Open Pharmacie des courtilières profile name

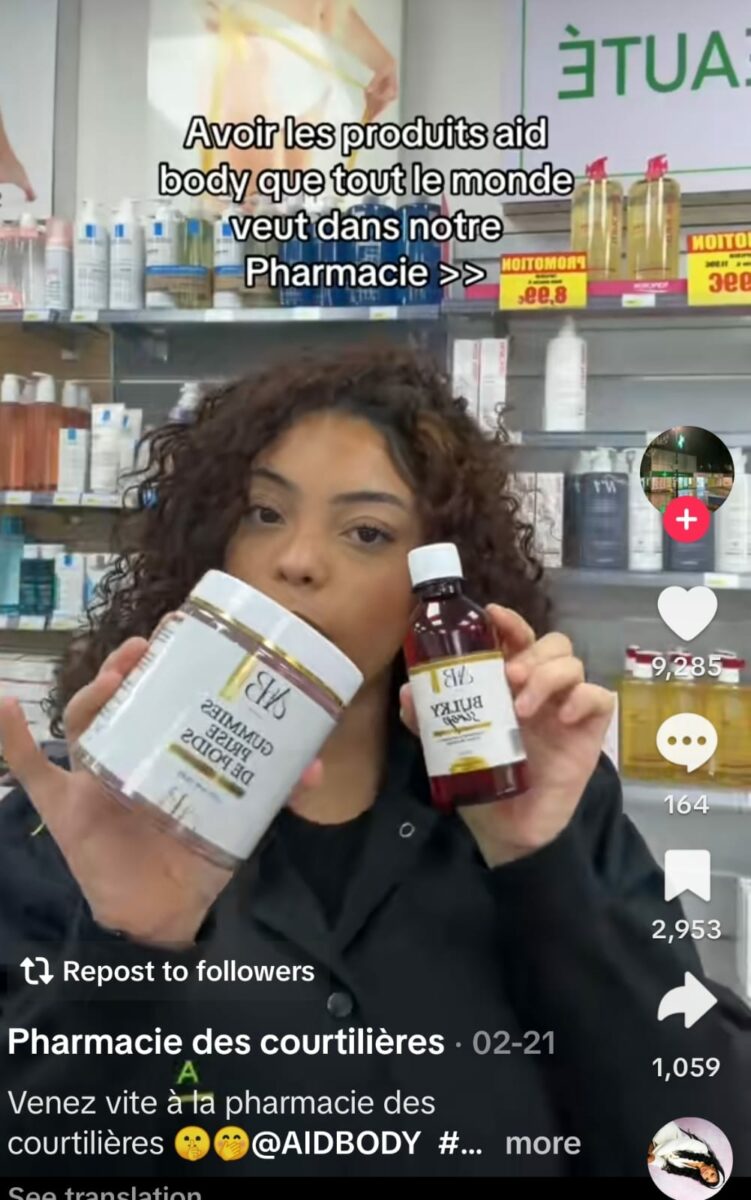pyautogui.click(x=226, y=1042)
